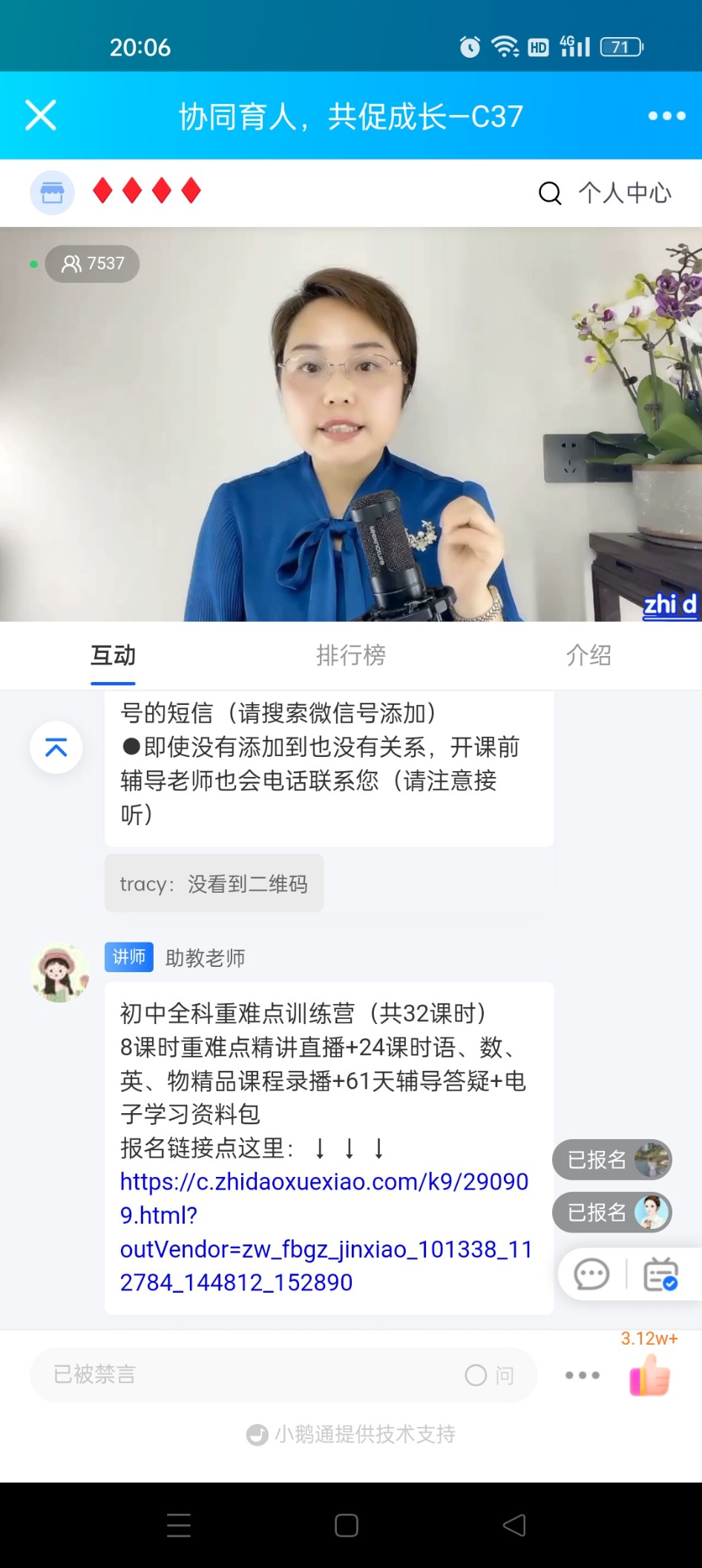Collapse pinned message with up-arrow button

click(56, 747)
